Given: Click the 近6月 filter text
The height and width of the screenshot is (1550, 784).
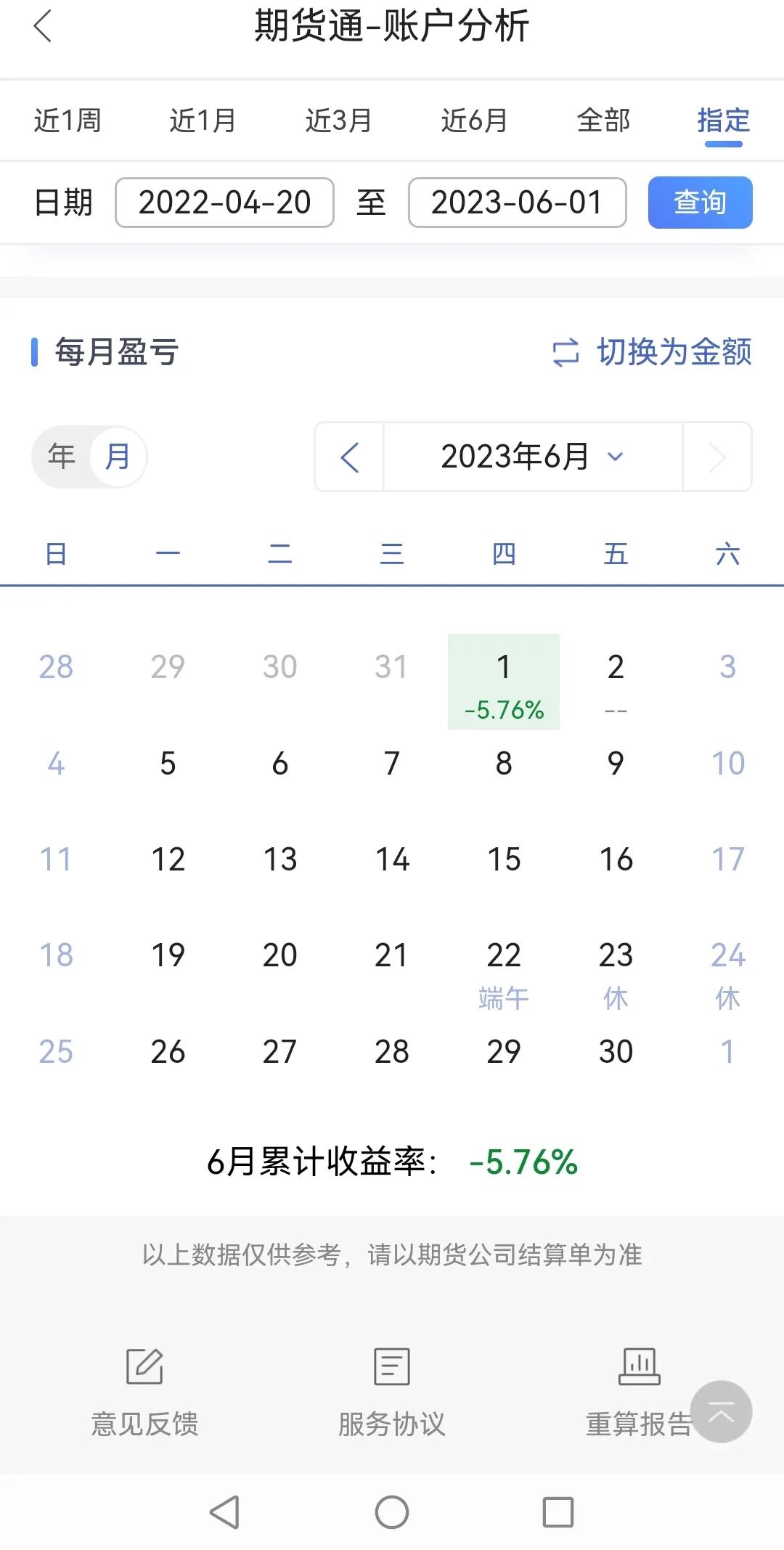Looking at the screenshot, I should point(474,121).
